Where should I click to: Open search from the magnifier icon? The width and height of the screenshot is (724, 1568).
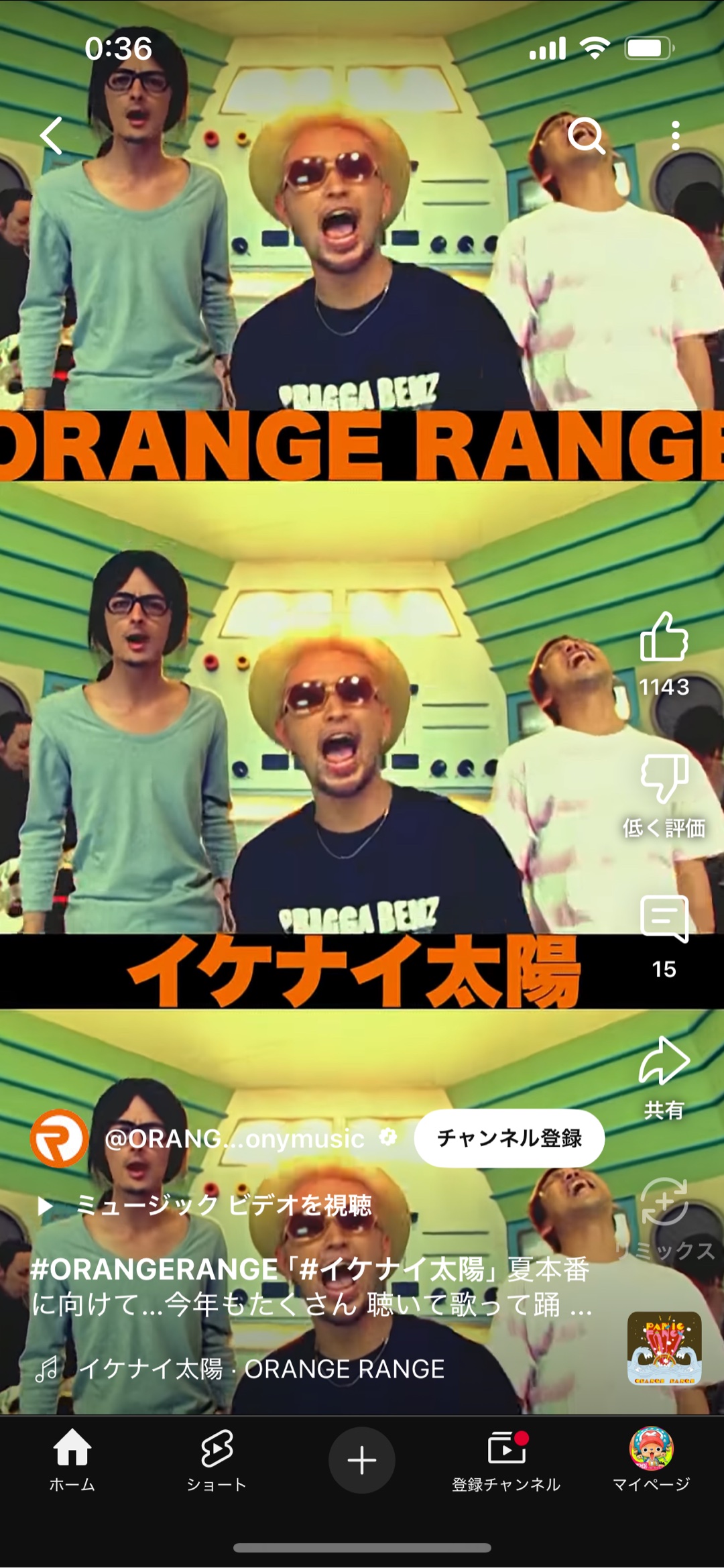pos(587,135)
